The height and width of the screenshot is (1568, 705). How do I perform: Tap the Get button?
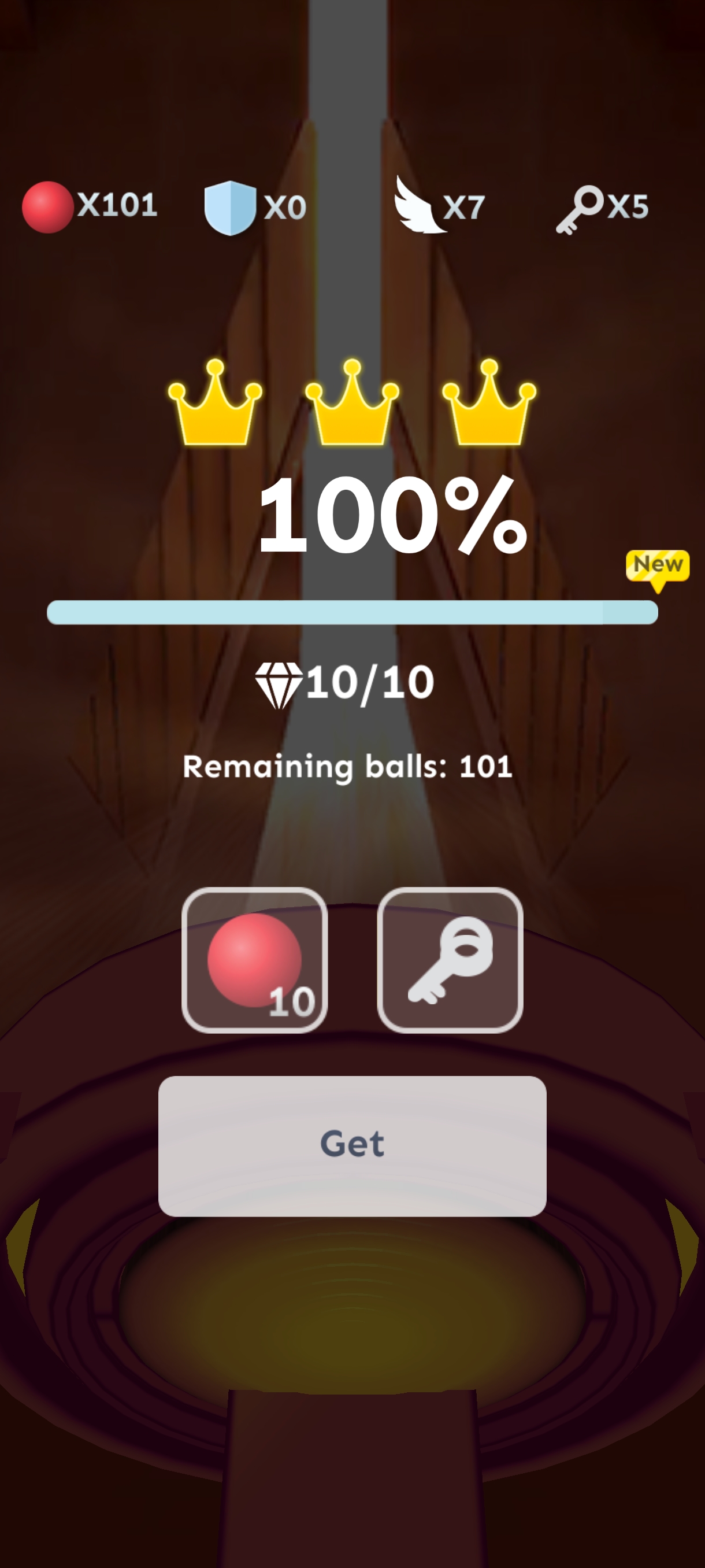(x=352, y=1145)
